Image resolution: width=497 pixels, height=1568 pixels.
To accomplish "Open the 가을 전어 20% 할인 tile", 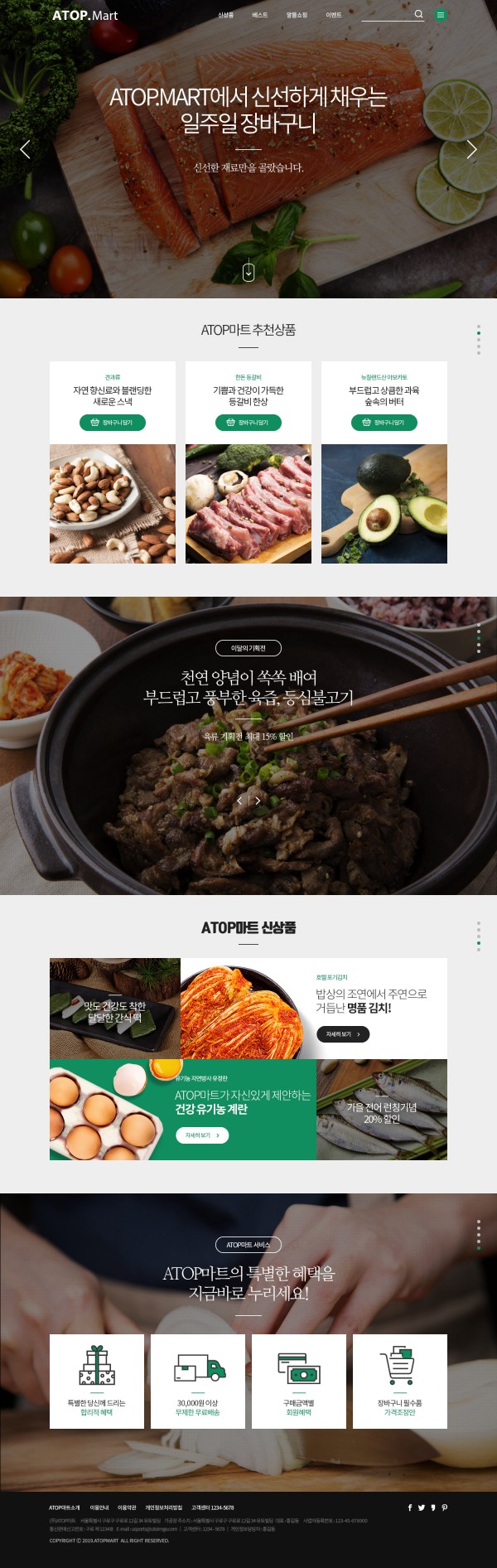I will coord(382,1110).
